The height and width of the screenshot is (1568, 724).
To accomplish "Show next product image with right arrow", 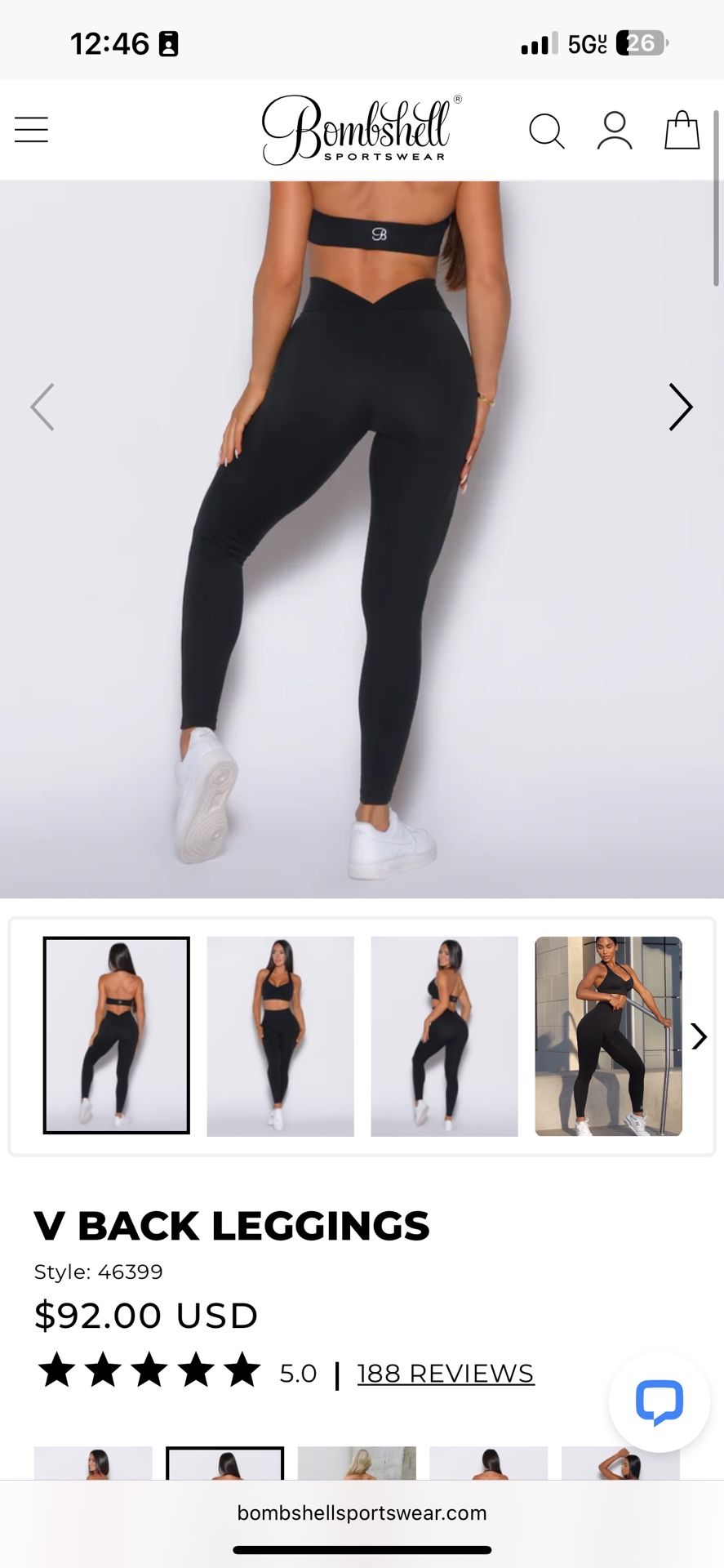I will coord(680,407).
